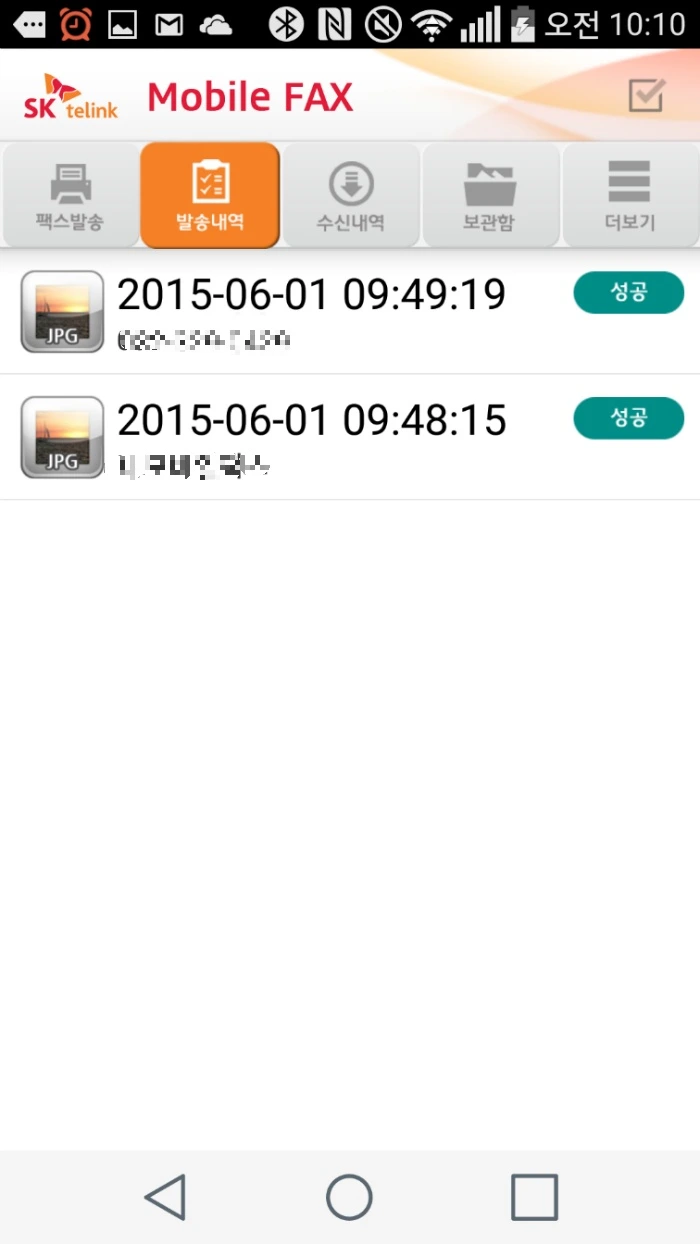Tap the edit checkmark icon in header
Viewport: 700px width, 1244px height.
[646, 96]
